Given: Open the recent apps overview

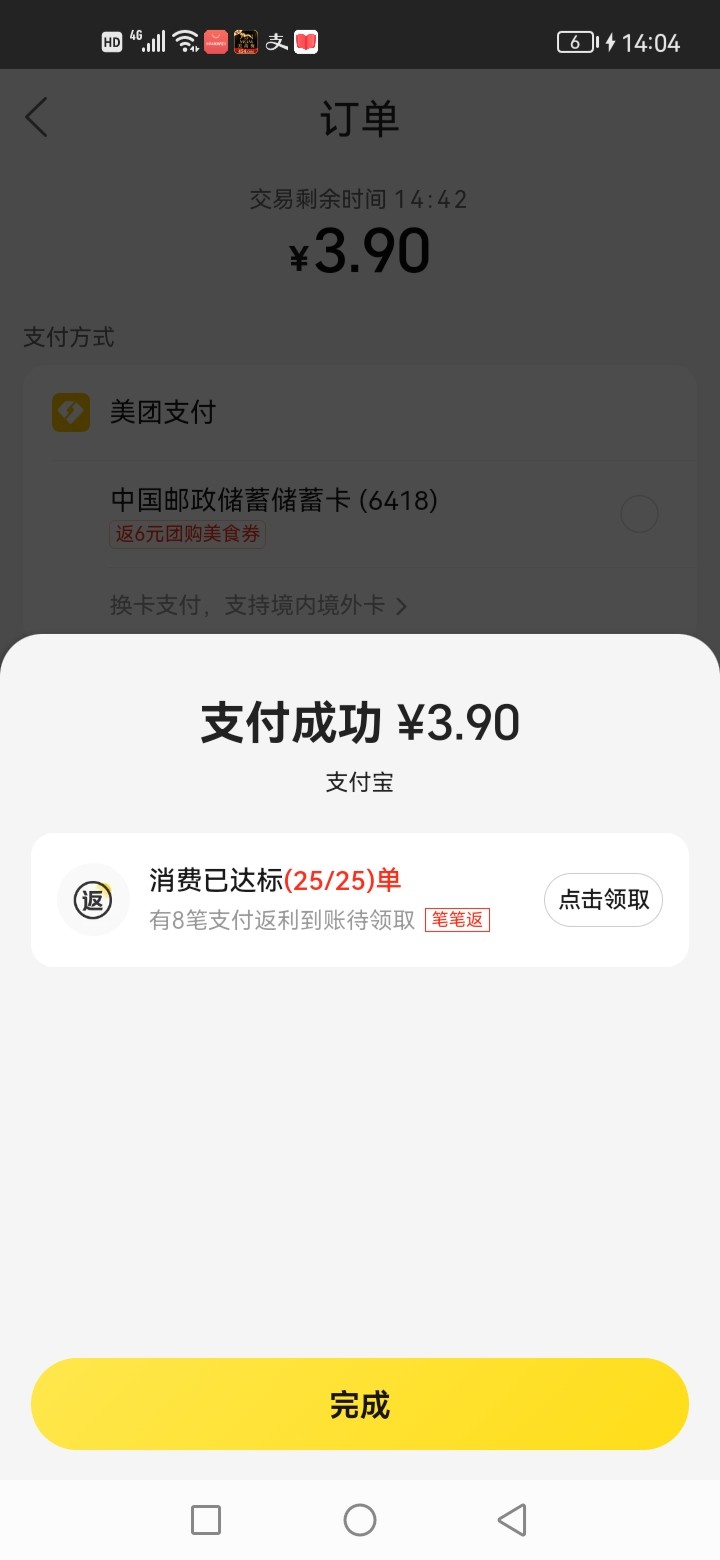Looking at the screenshot, I should pyautogui.click(x=206, y=1520).
